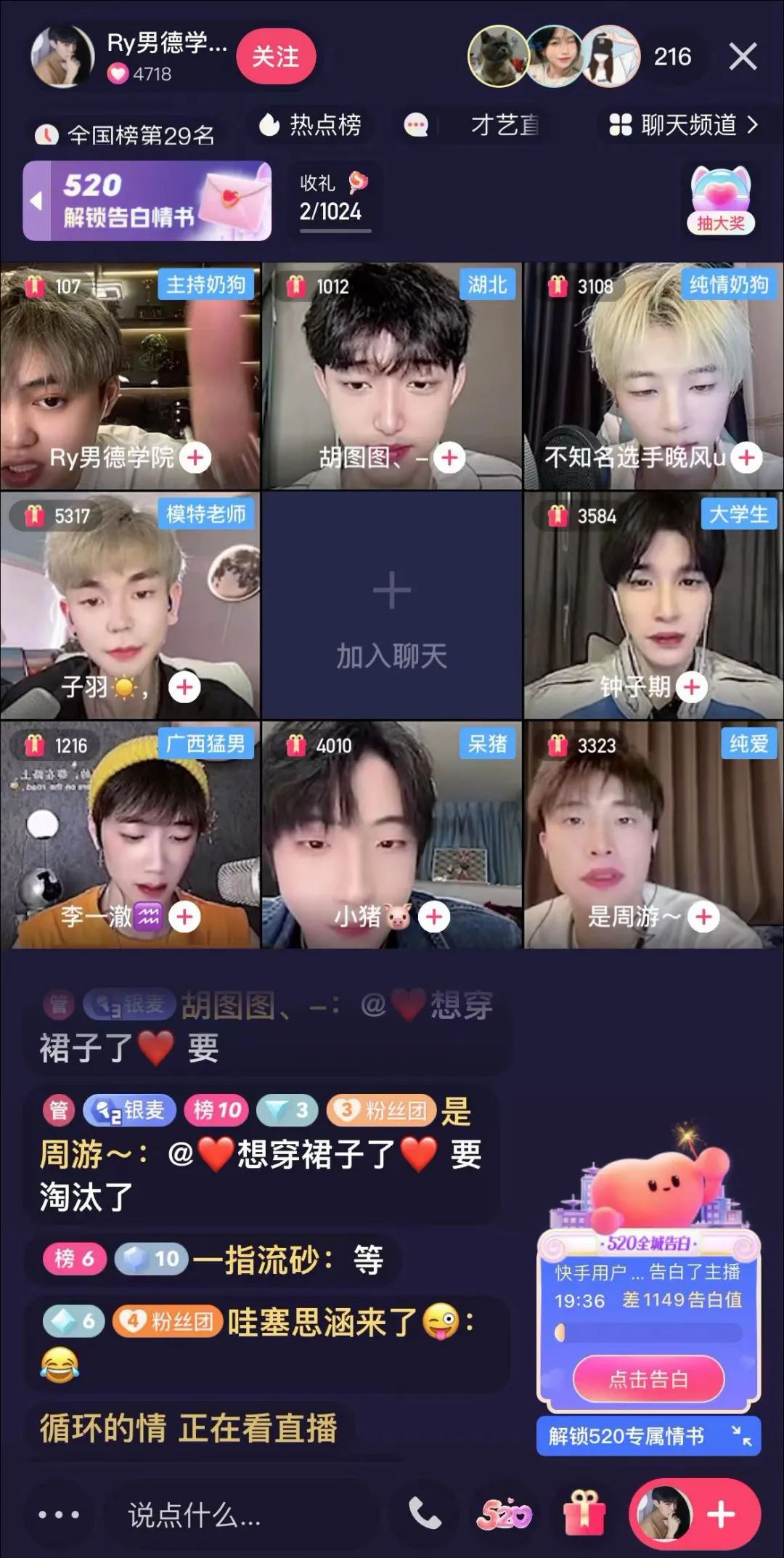Open the 520 解锁告白情书 banner
This screenshot has height=1558, width=784.
pos(147,200)
